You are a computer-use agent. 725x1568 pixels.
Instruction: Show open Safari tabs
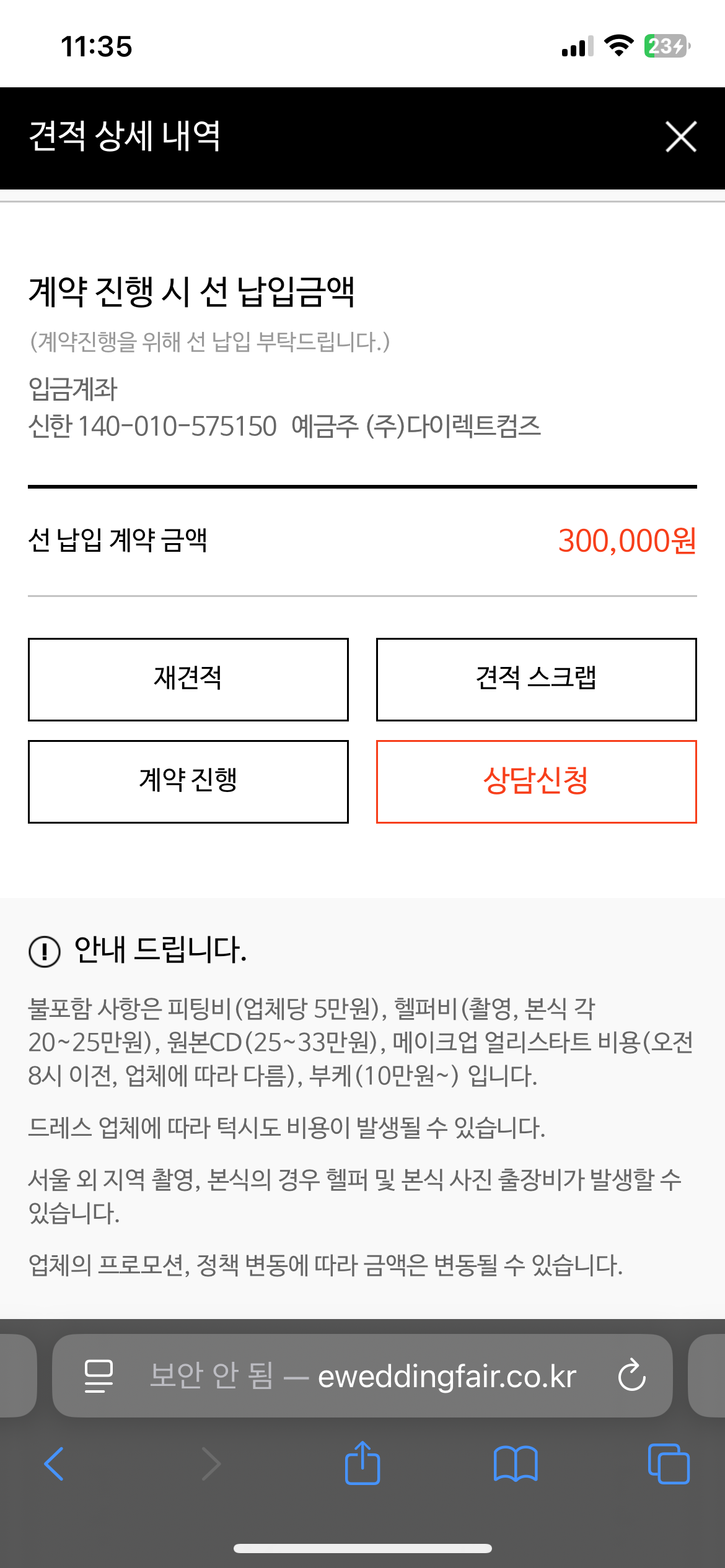[669, 1464]
